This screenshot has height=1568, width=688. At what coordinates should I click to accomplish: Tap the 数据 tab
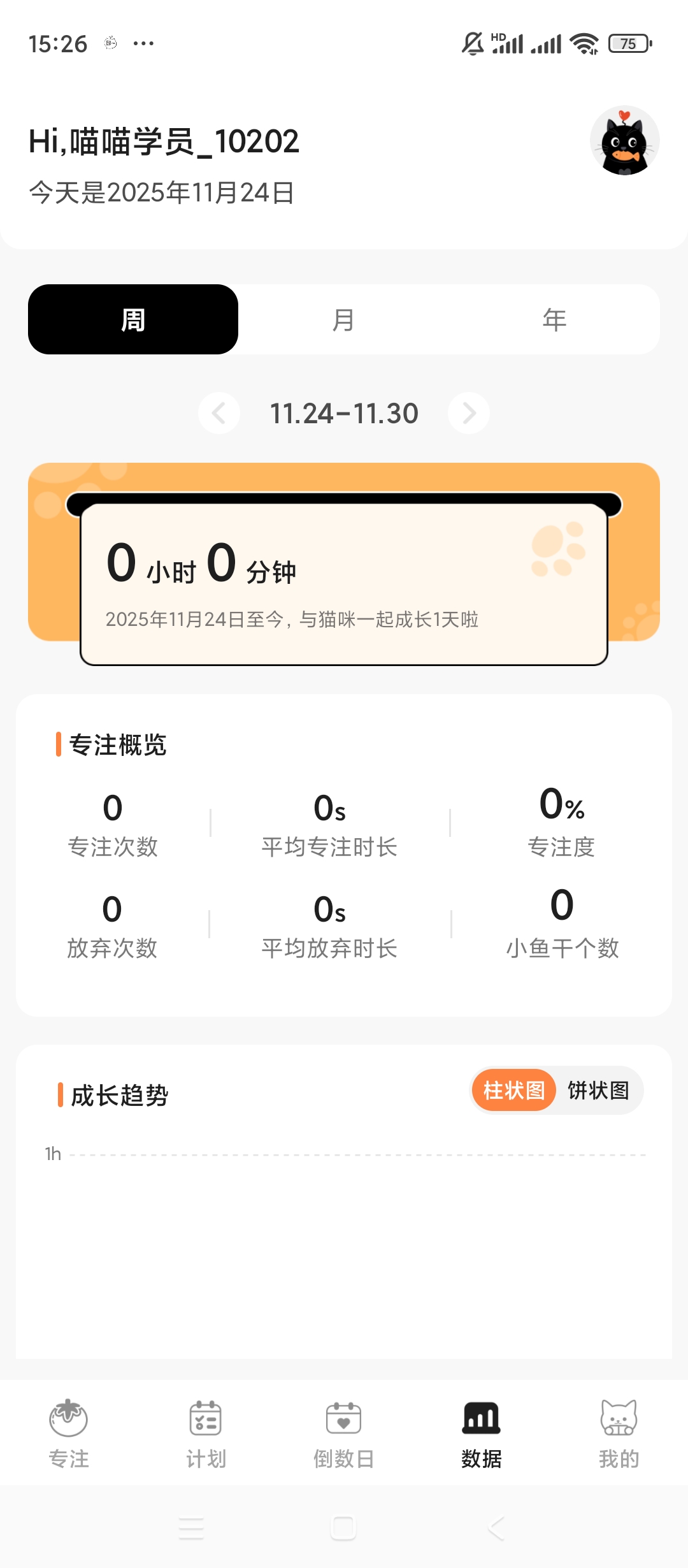coord(481,1432)
